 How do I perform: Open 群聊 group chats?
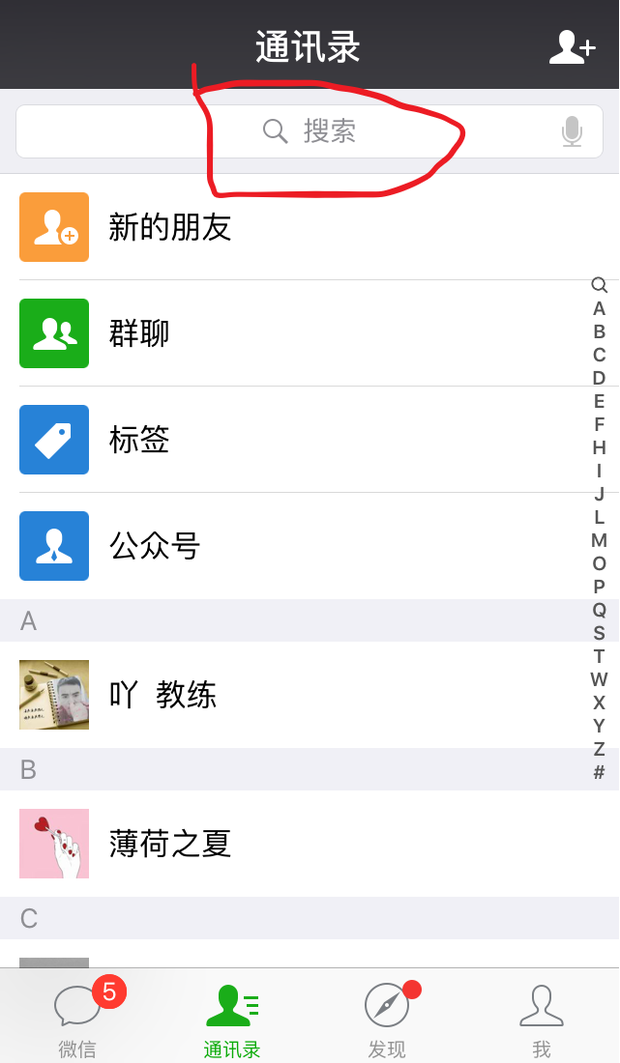pyautogui.click(x=310, y=333)
